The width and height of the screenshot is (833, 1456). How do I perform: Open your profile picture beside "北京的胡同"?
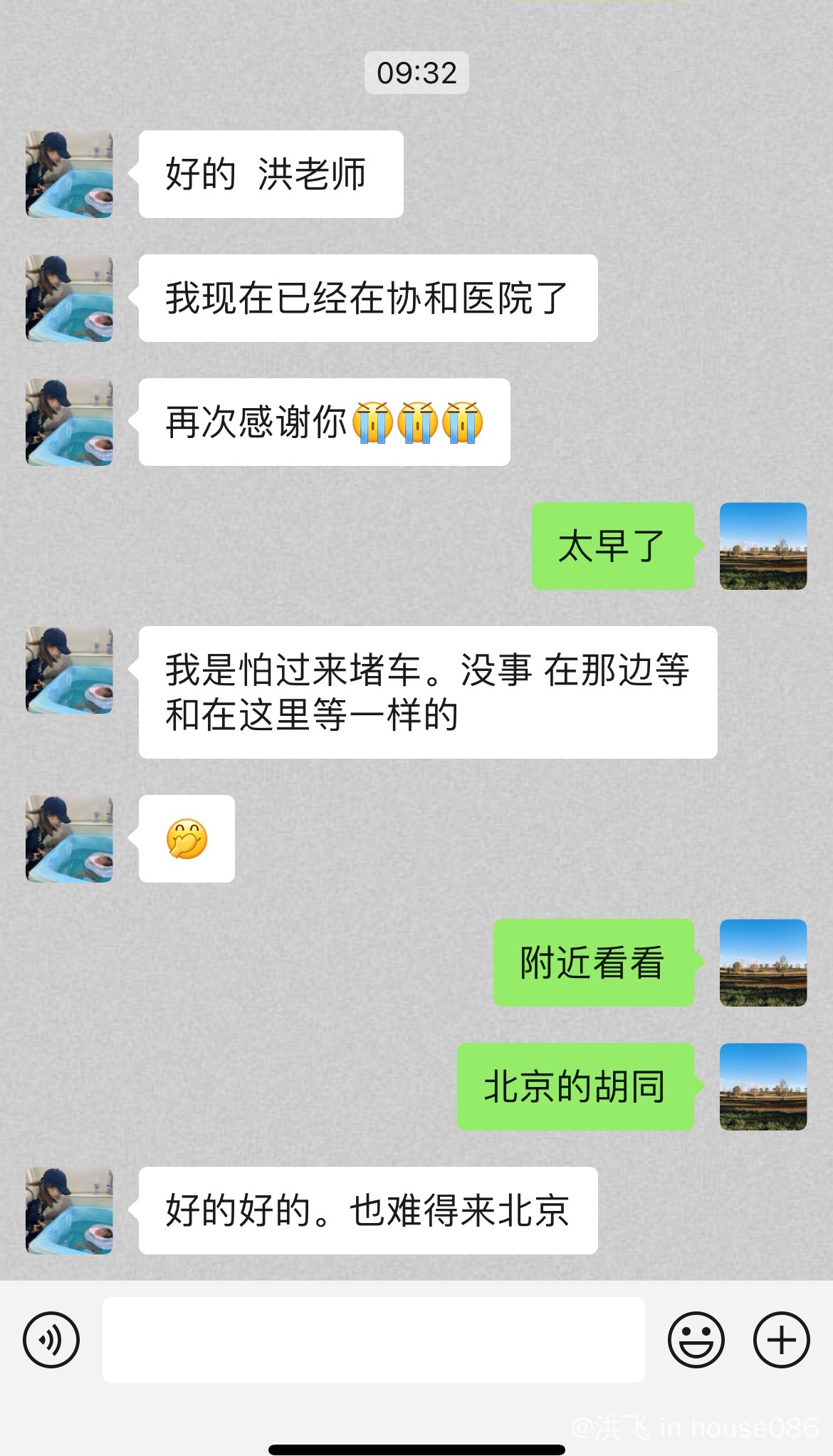click(763, 1087)
